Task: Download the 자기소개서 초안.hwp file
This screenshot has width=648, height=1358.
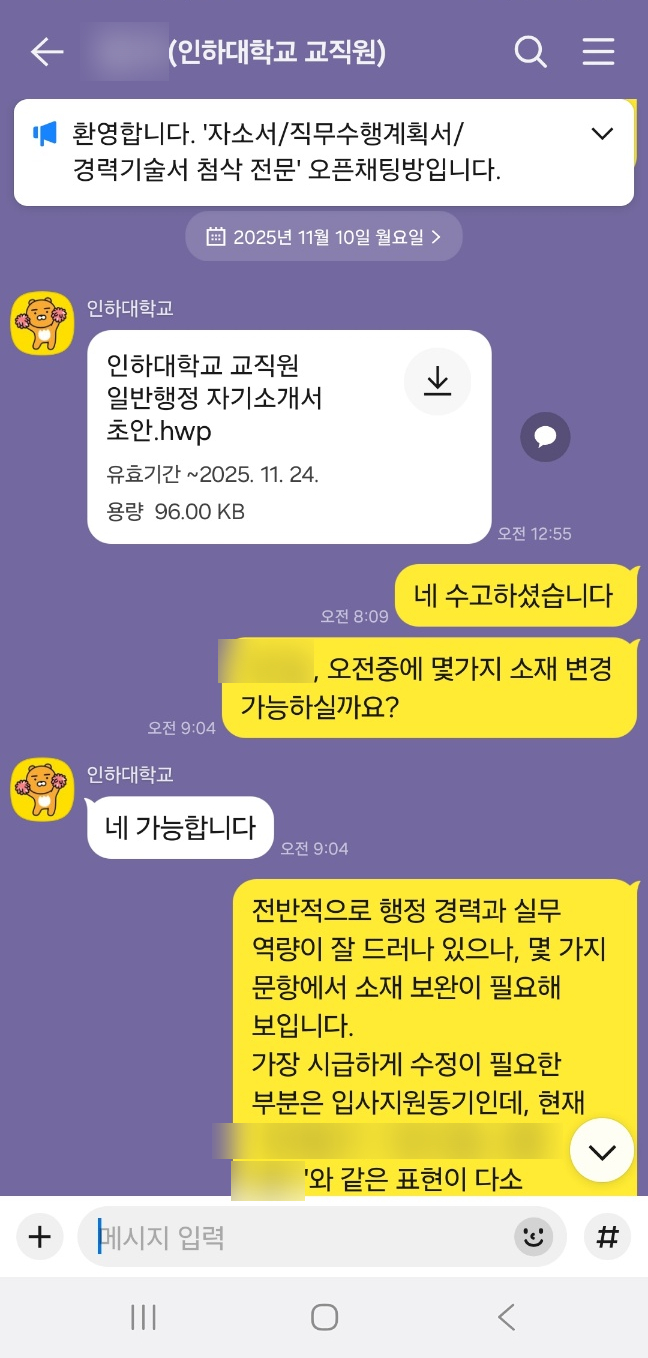Action: click(437, 381)
